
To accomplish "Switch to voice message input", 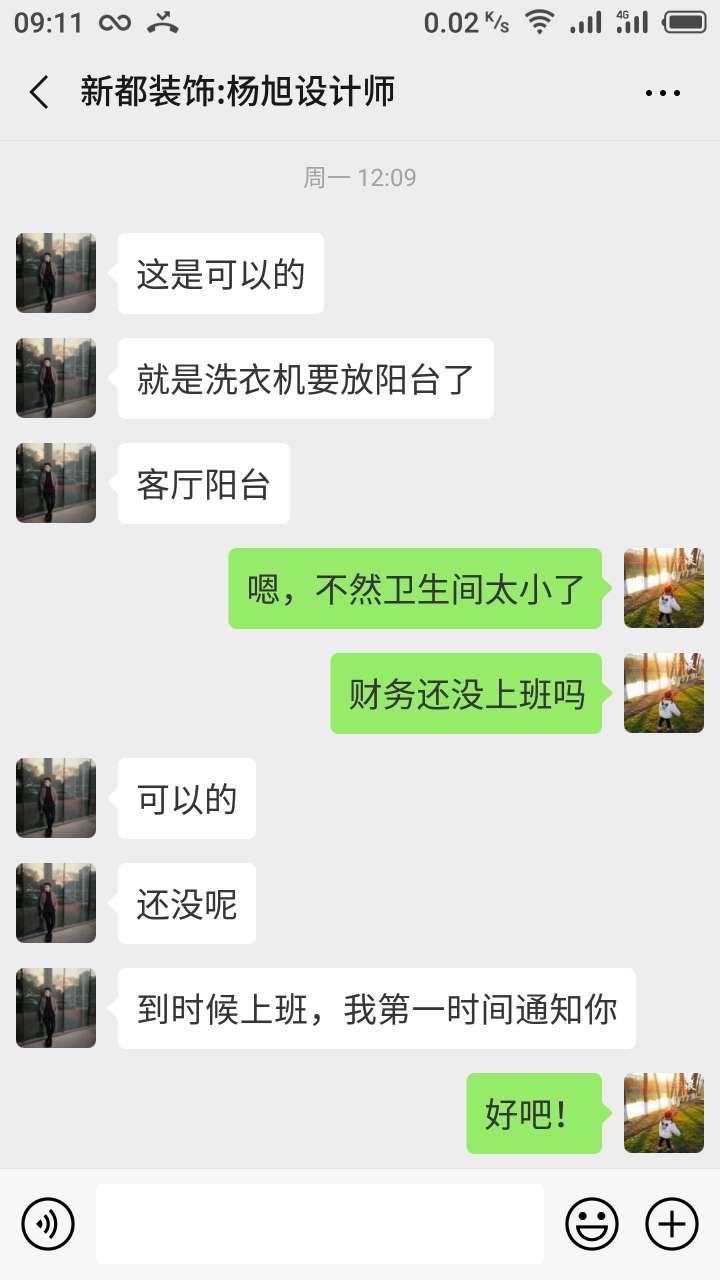I will tap(48, 1223).
